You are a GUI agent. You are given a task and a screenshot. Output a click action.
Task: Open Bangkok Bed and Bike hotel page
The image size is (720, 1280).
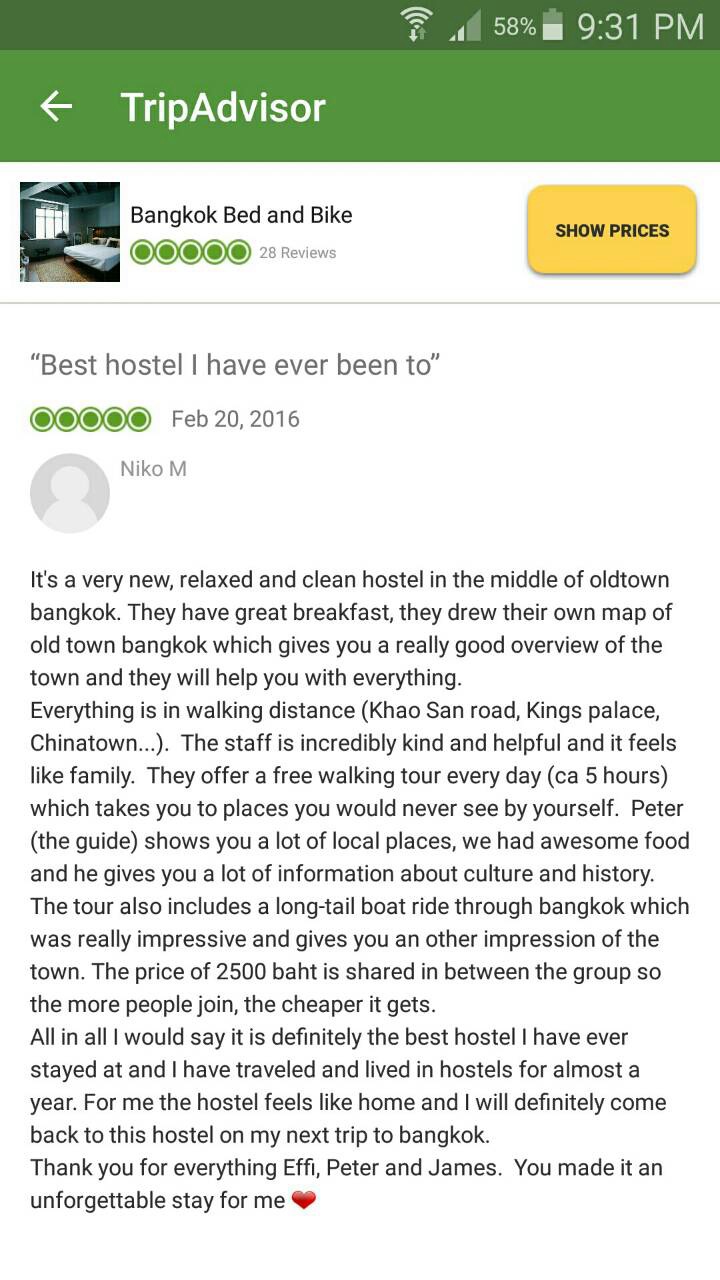tap(241, 215)
